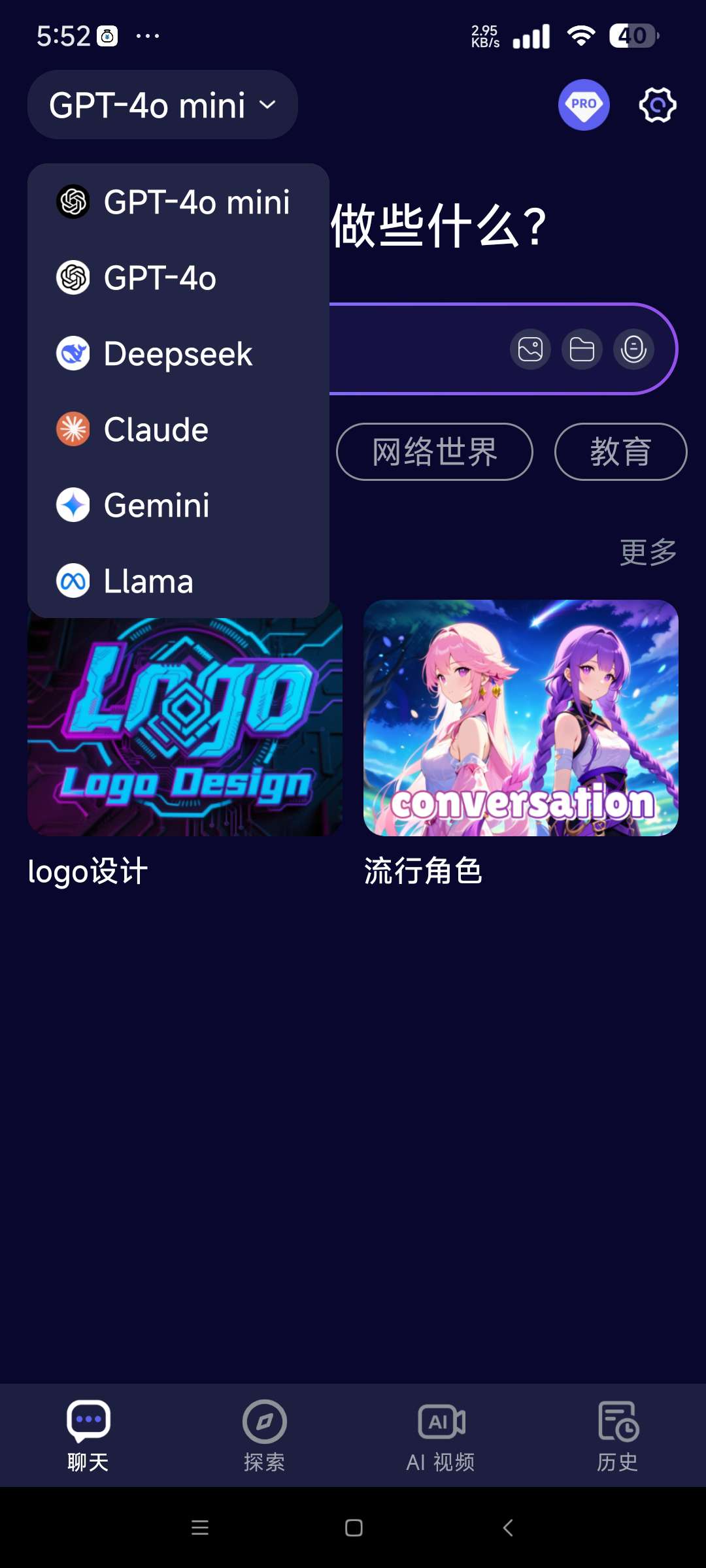Open the 流行角色 conversation card

coord(520,719)
